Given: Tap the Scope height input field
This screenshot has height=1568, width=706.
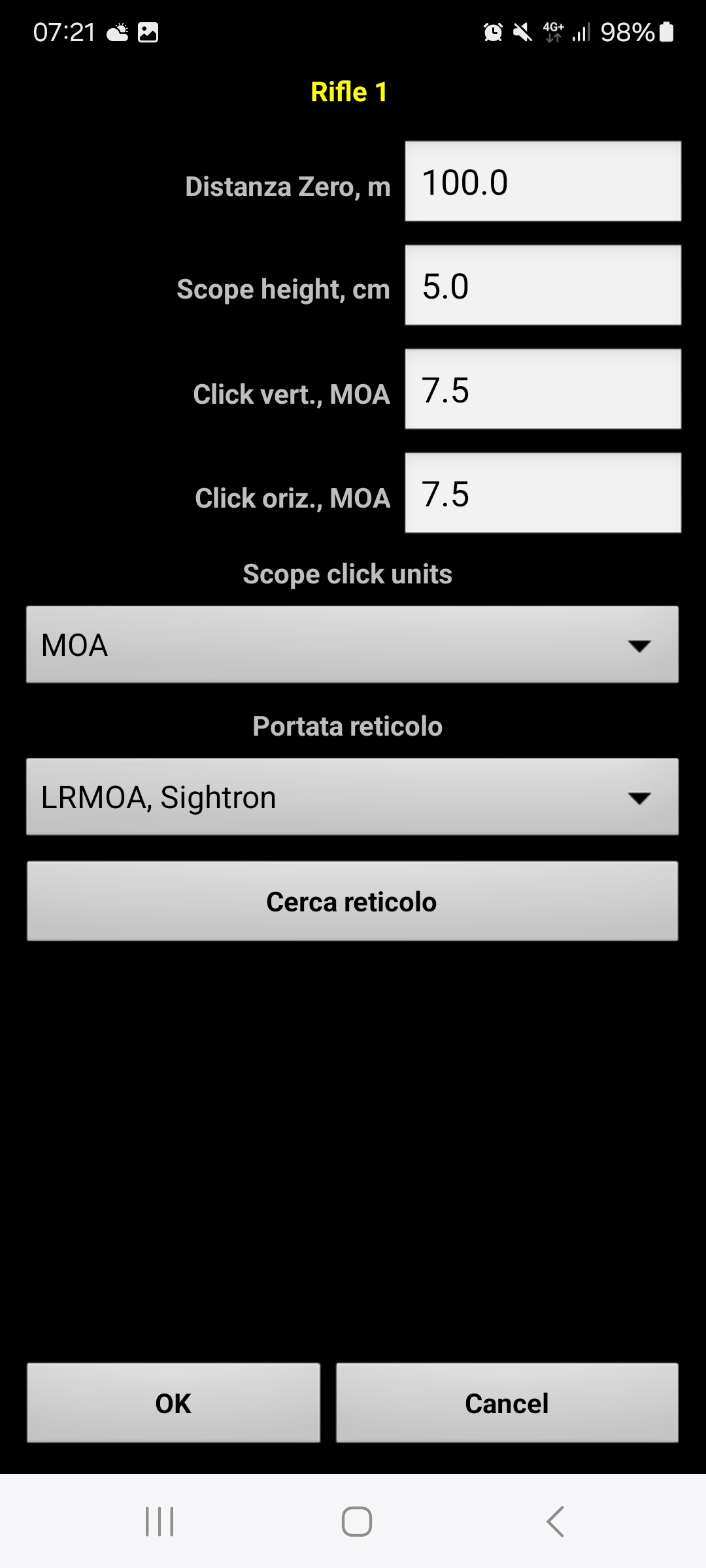Looking at the screenshot, I should point(543,286).
